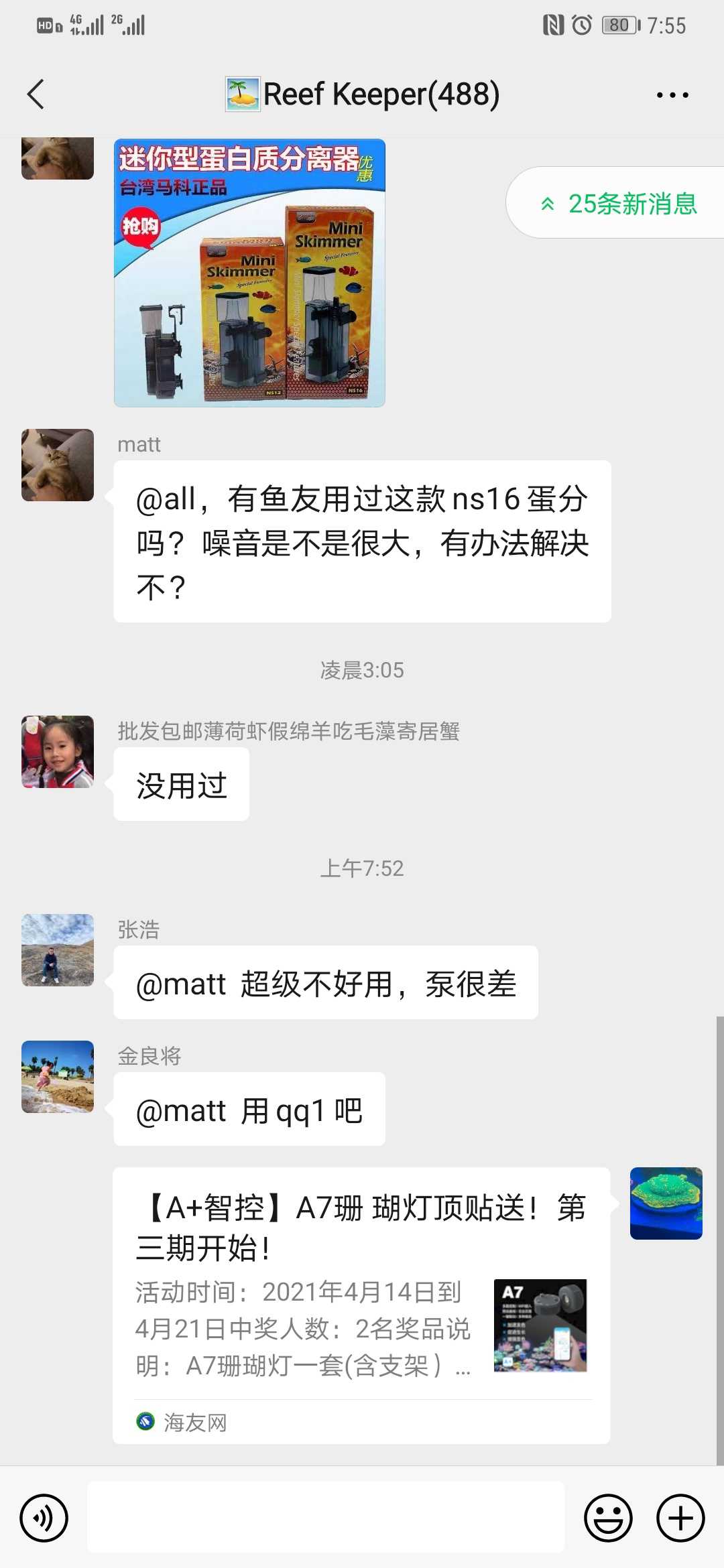This screenshot has height=1568, width=724.
Task: Open the Mini Skimmer product image
Action: (x=249, y=273)
